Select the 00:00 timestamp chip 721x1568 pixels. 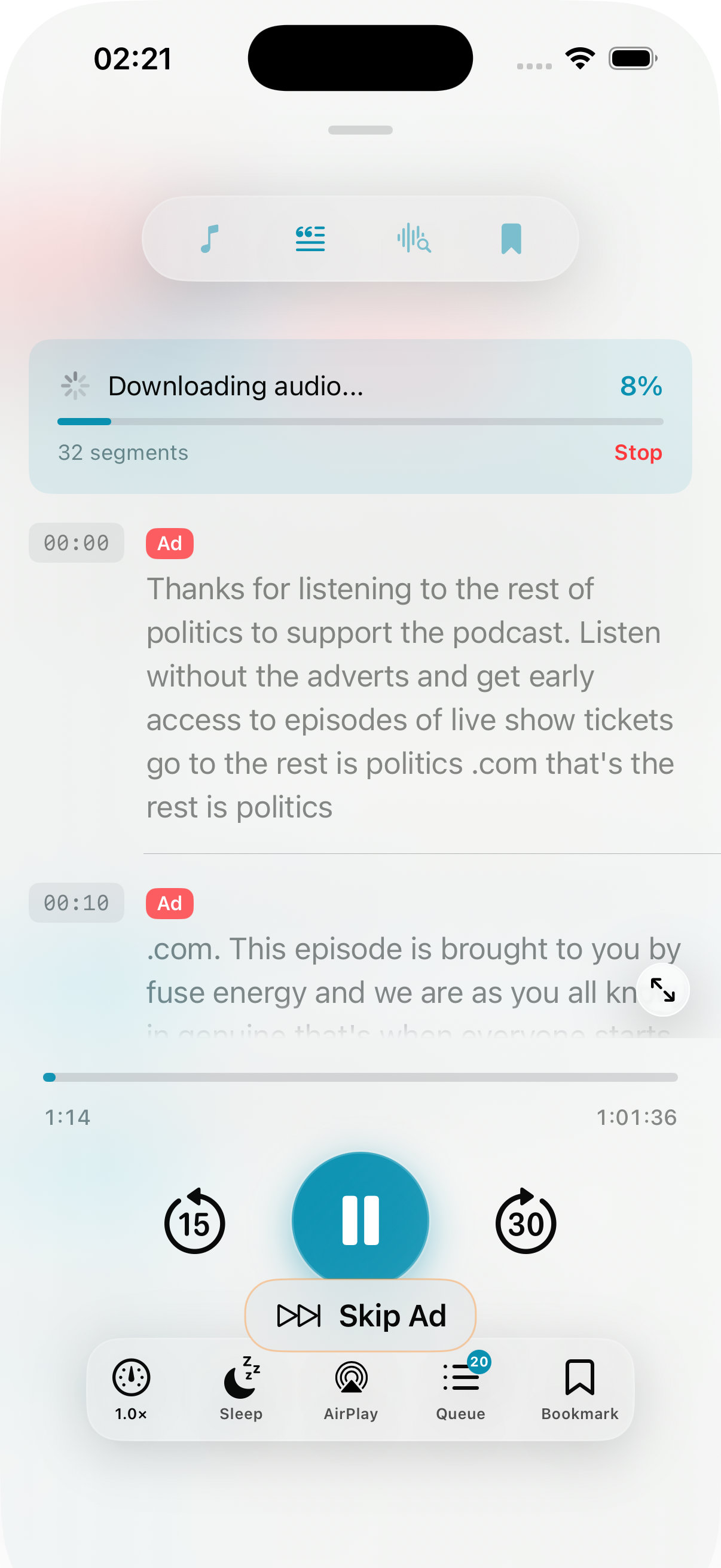point(75,542)
